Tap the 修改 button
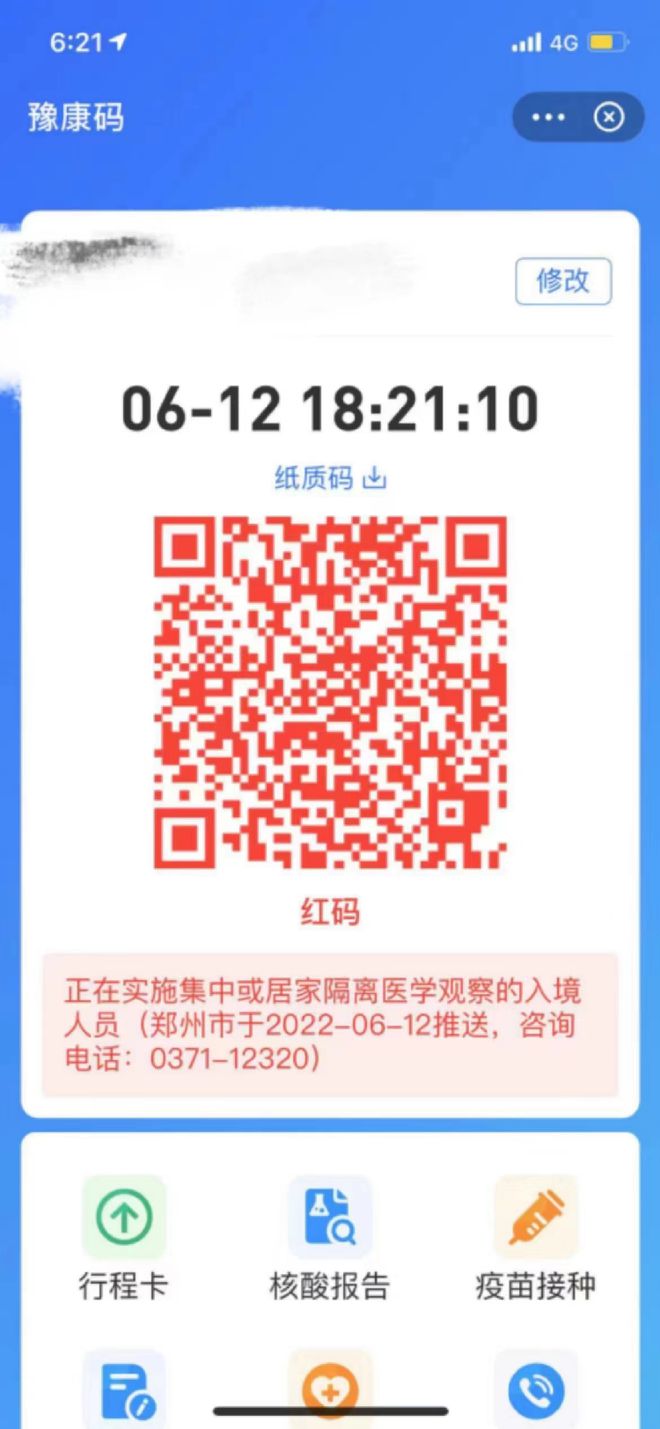 pos(563,281)
